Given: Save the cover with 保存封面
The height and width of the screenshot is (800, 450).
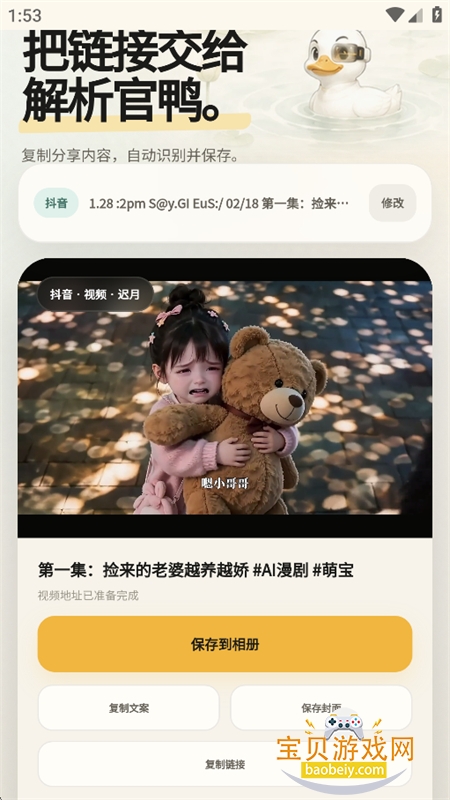Looking at the screenshot, I should click(321, 708).
